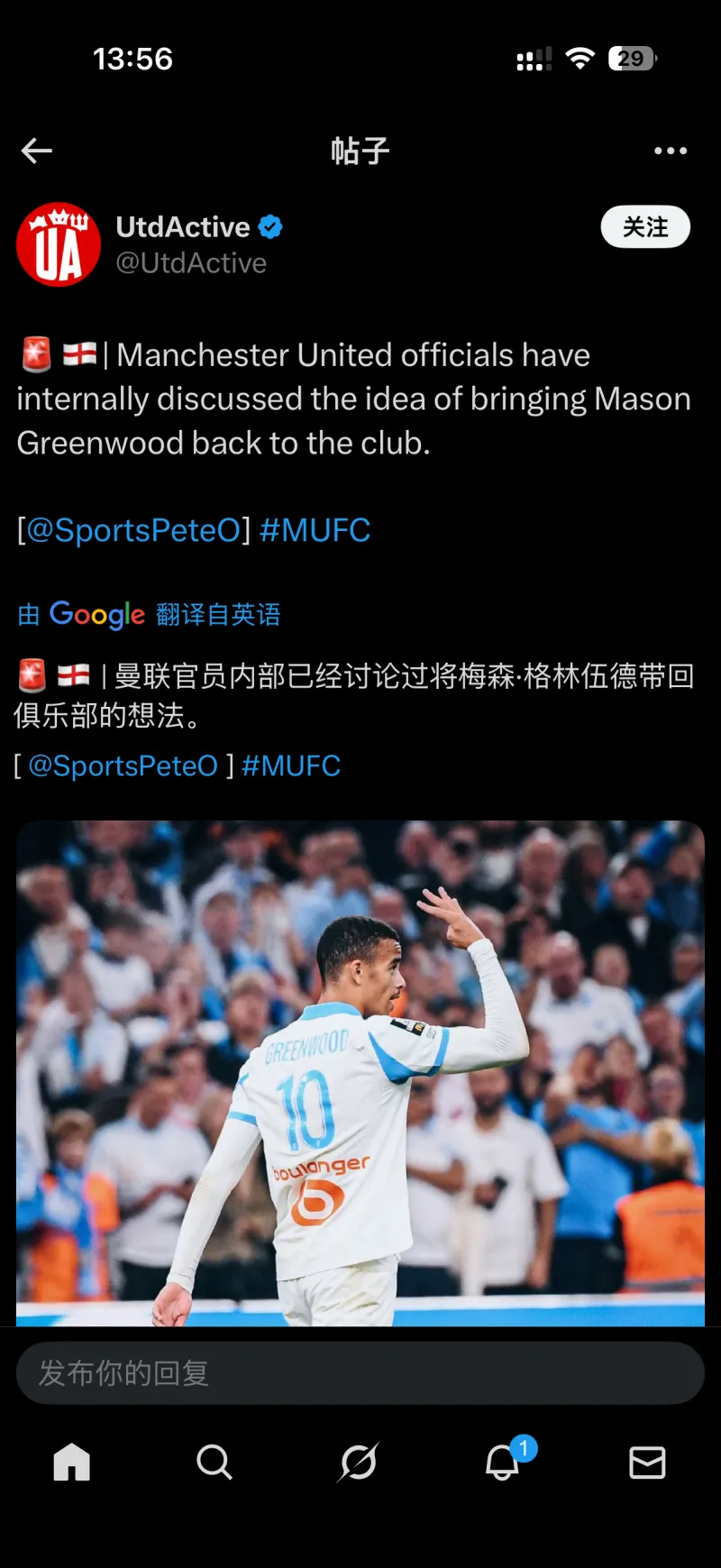This screenshot has width=721, height=1568.
Task: Open the notifications bell tab
Action: 503,1463
